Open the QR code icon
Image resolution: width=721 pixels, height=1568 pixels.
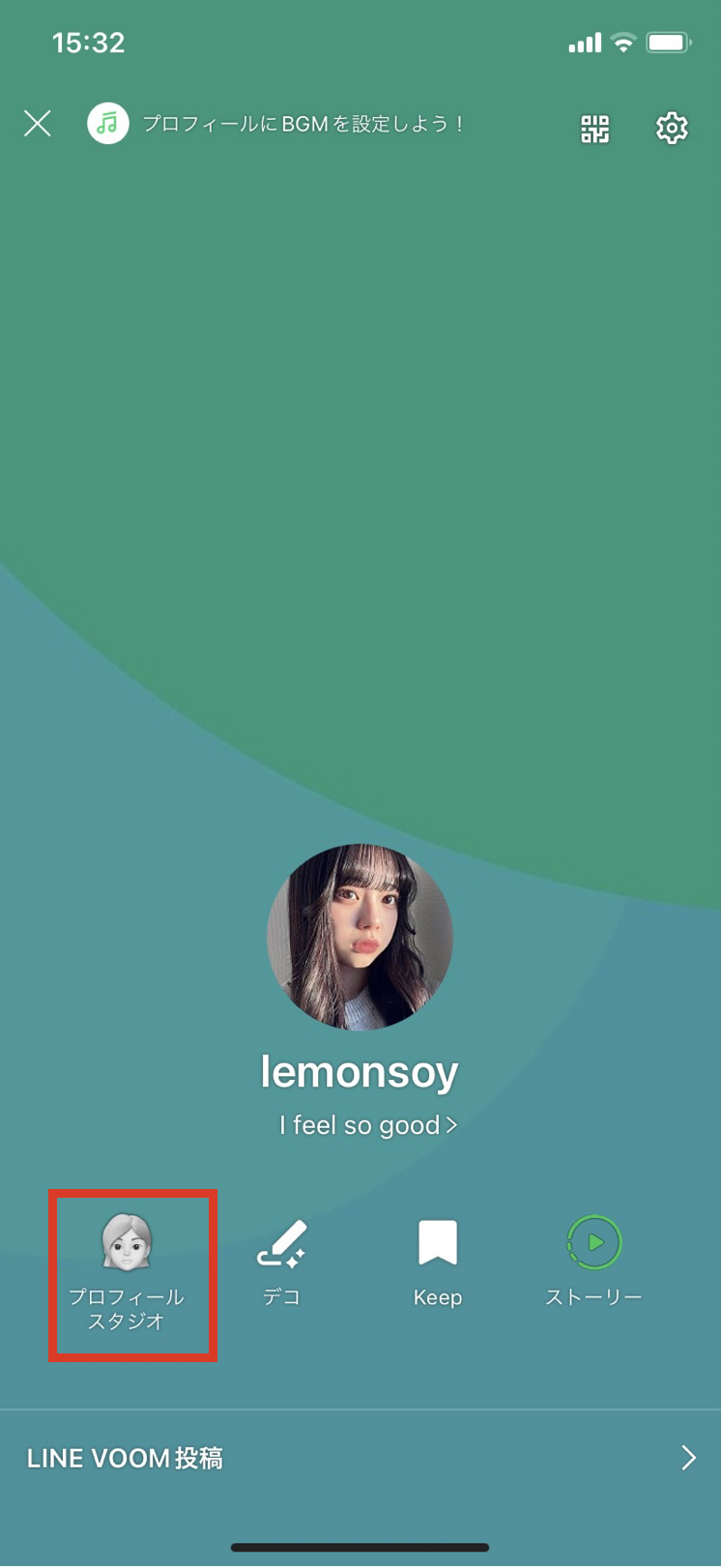tap(594, 128)
